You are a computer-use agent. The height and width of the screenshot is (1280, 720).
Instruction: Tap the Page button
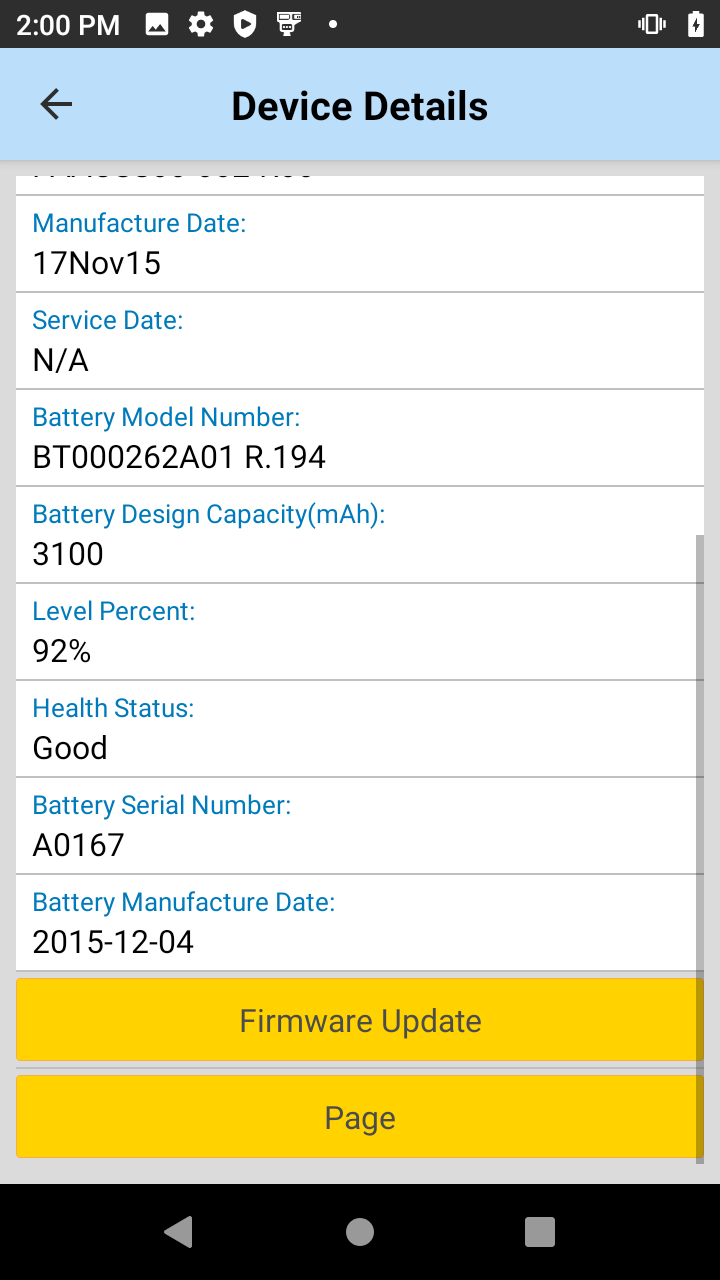360,1117
